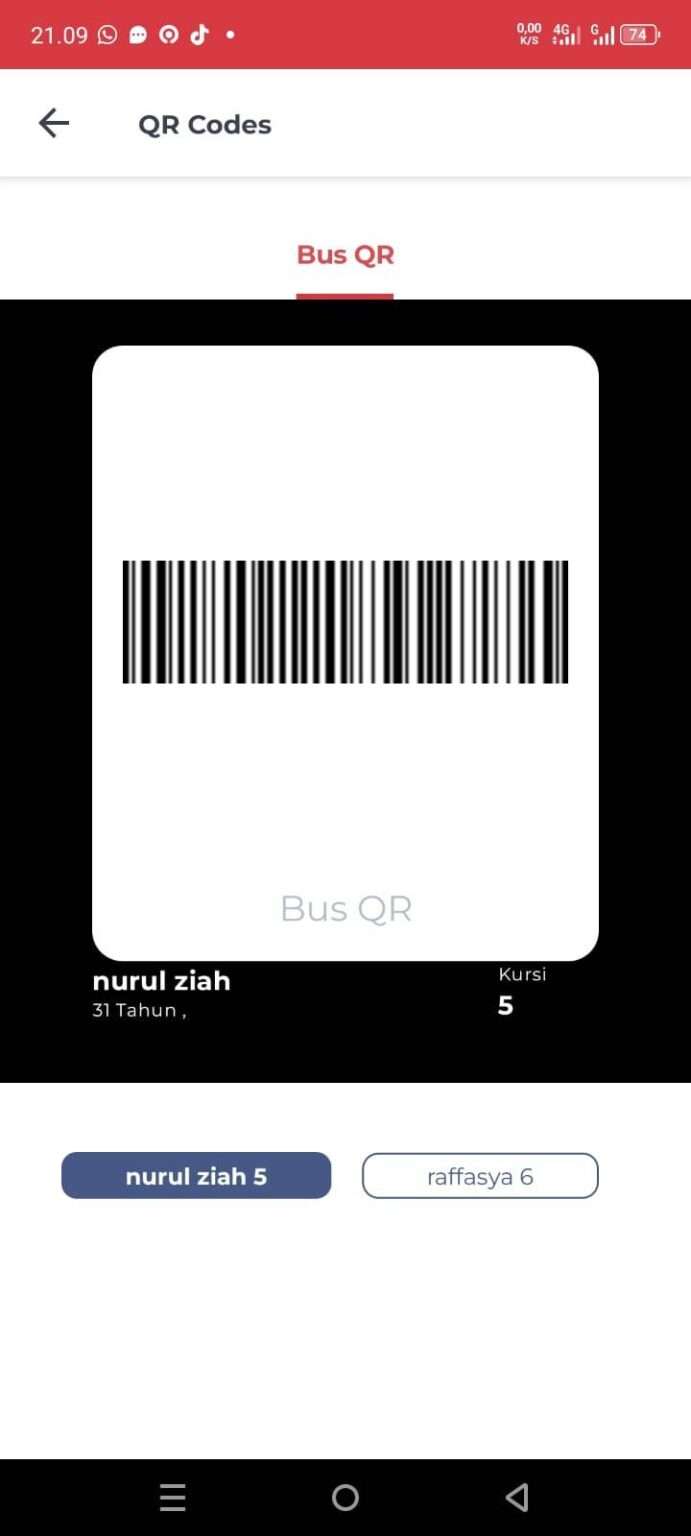
Task: Tap the system home button
Action: pos(345,1497)
